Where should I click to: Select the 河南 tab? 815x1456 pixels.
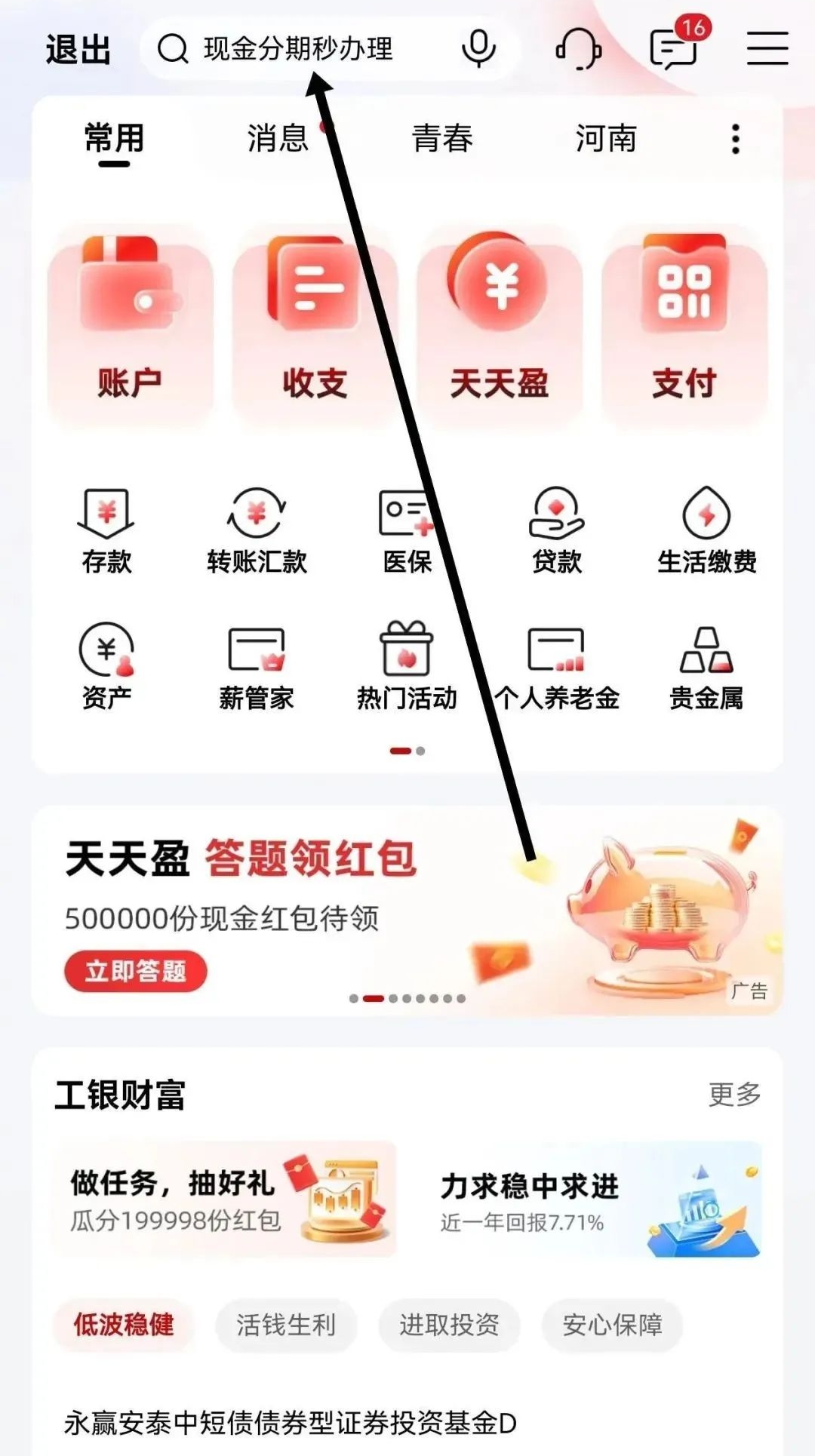coord(606,139)
